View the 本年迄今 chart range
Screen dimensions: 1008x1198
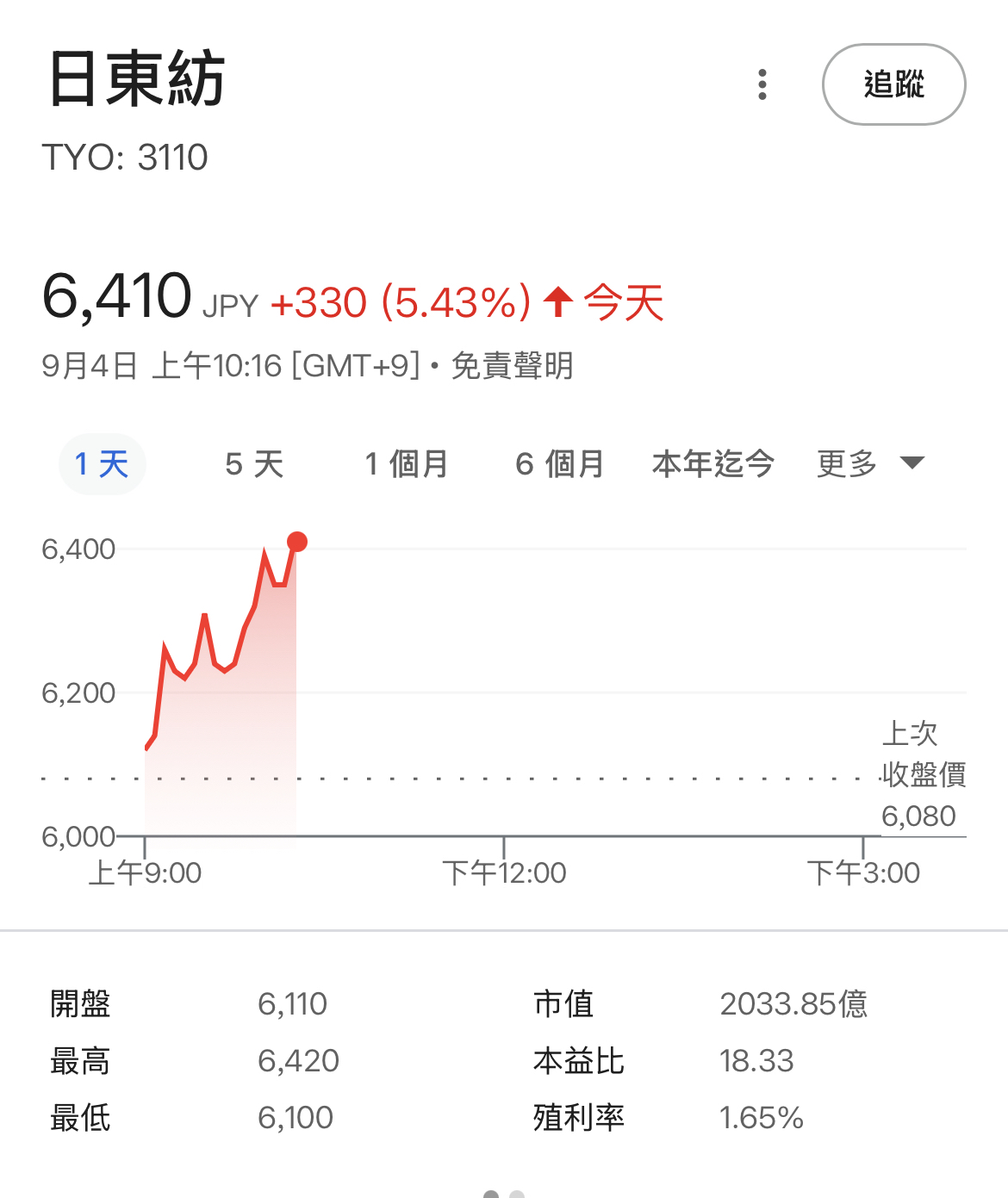point(712,464)
